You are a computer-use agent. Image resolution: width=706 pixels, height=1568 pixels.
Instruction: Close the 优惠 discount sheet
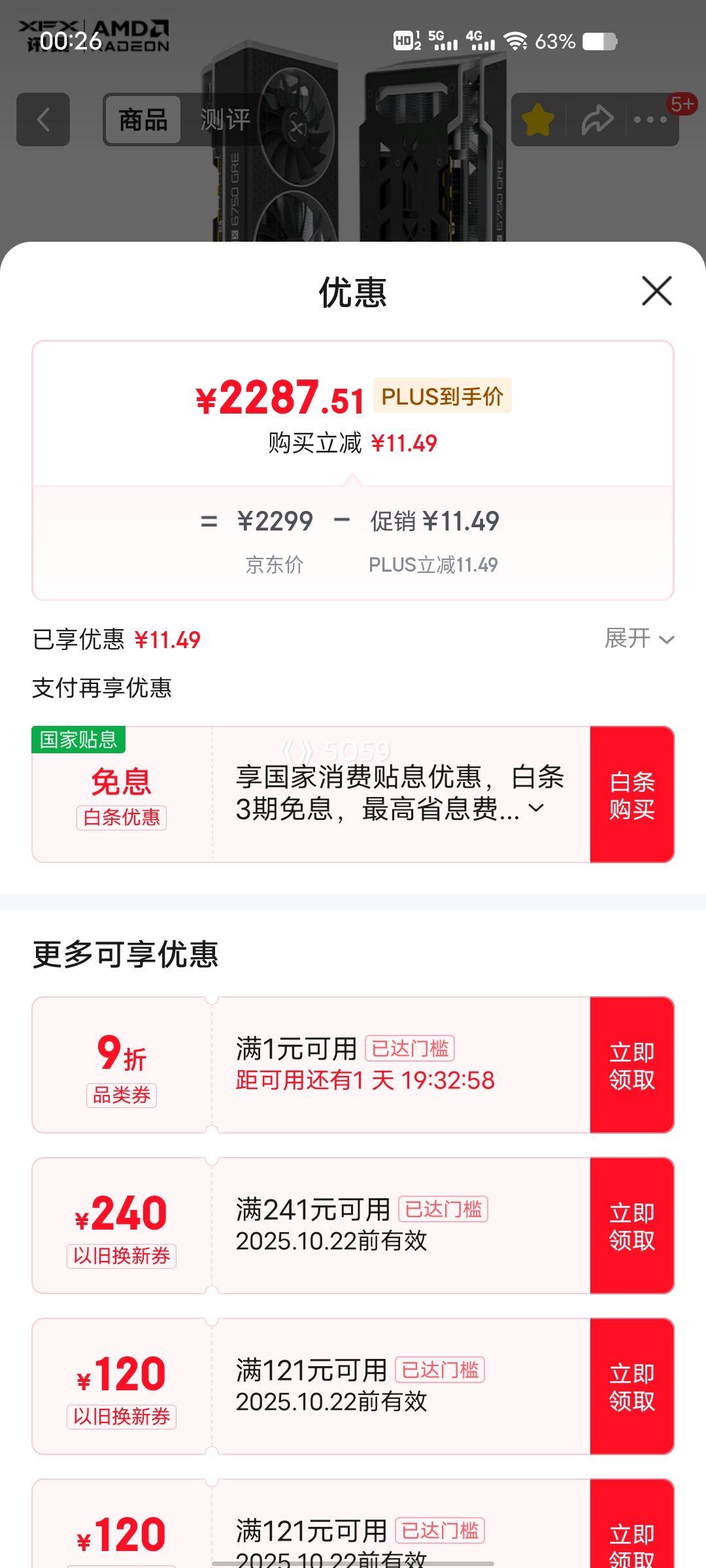(656, 291)
